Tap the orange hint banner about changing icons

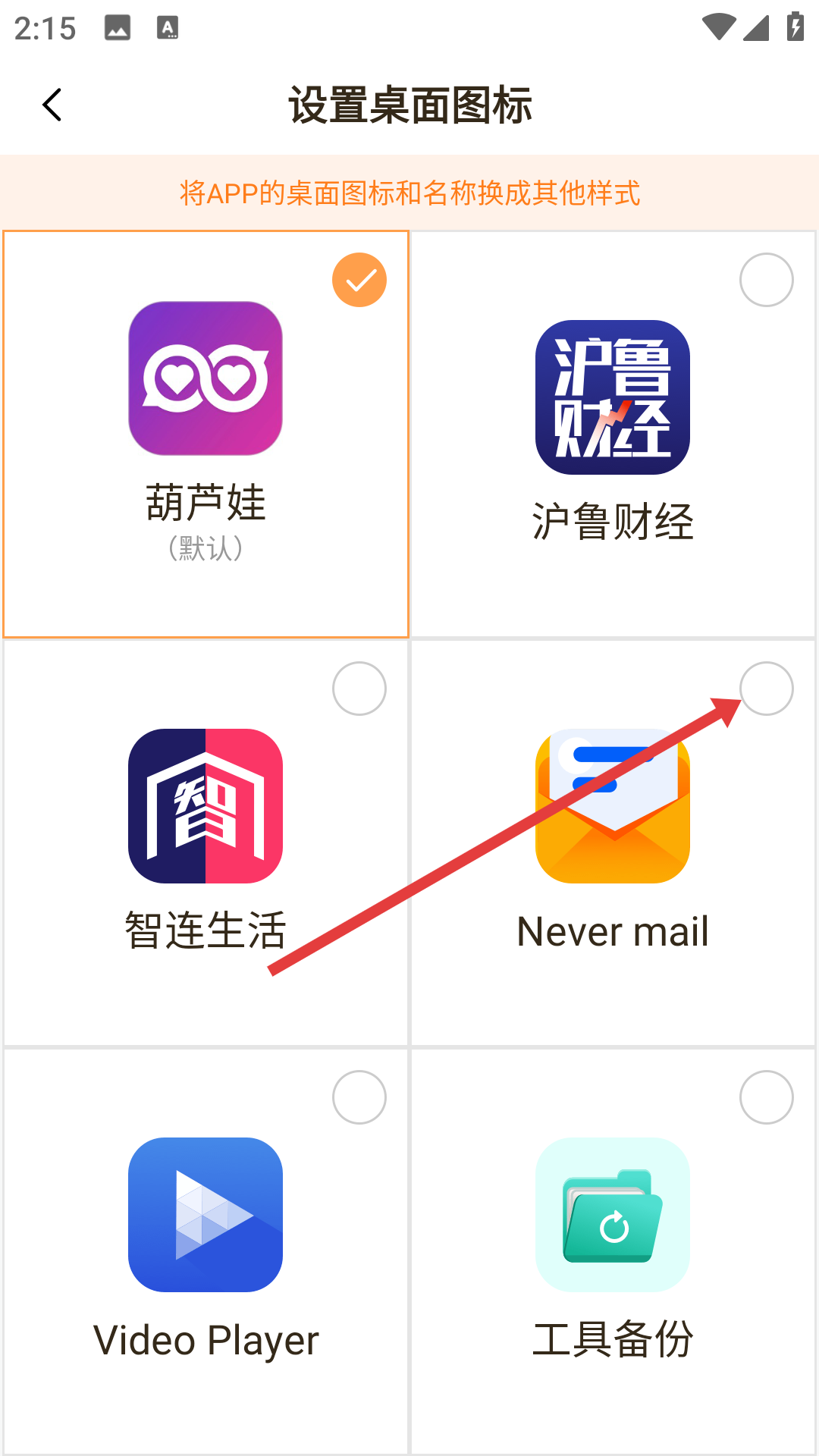tap(409, 194)
